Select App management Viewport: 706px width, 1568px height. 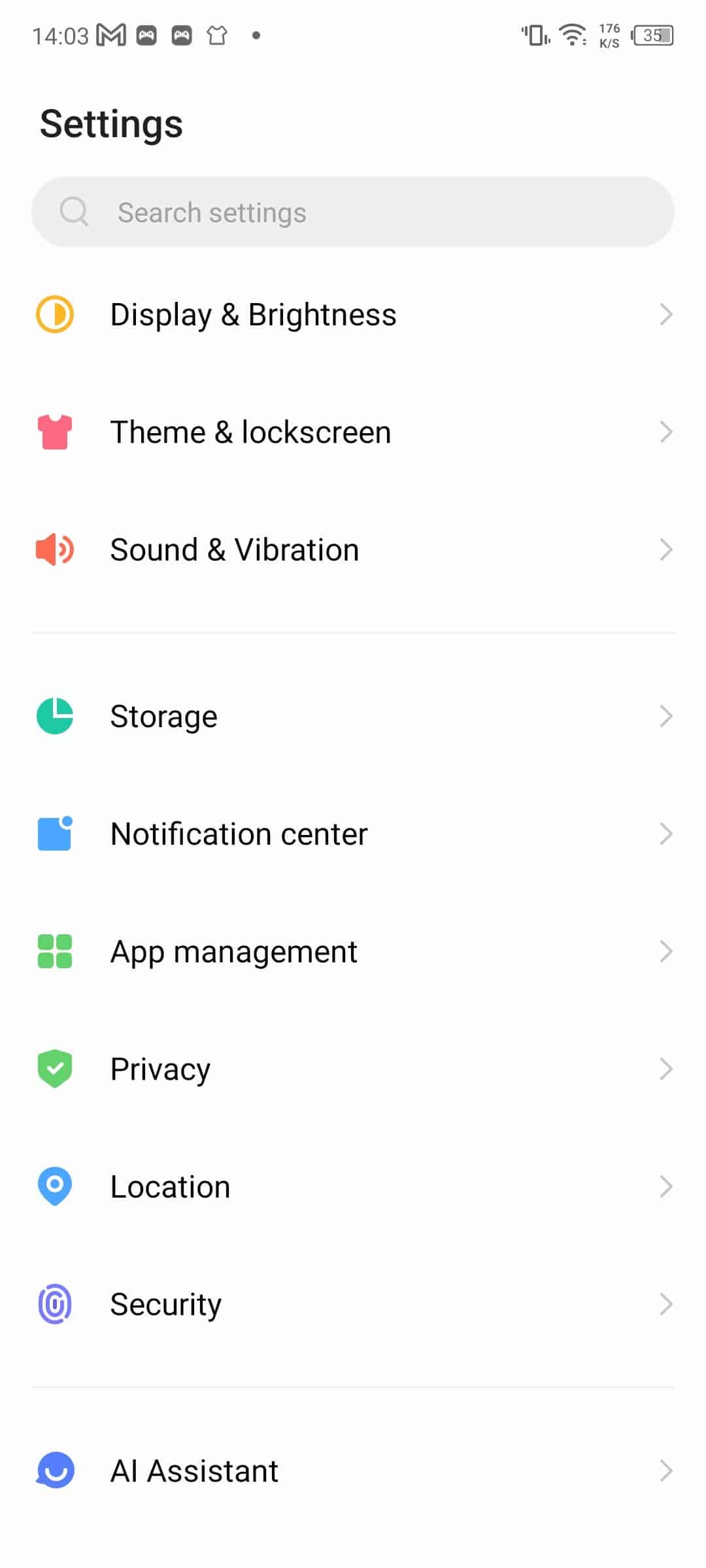tap(353, 951)
